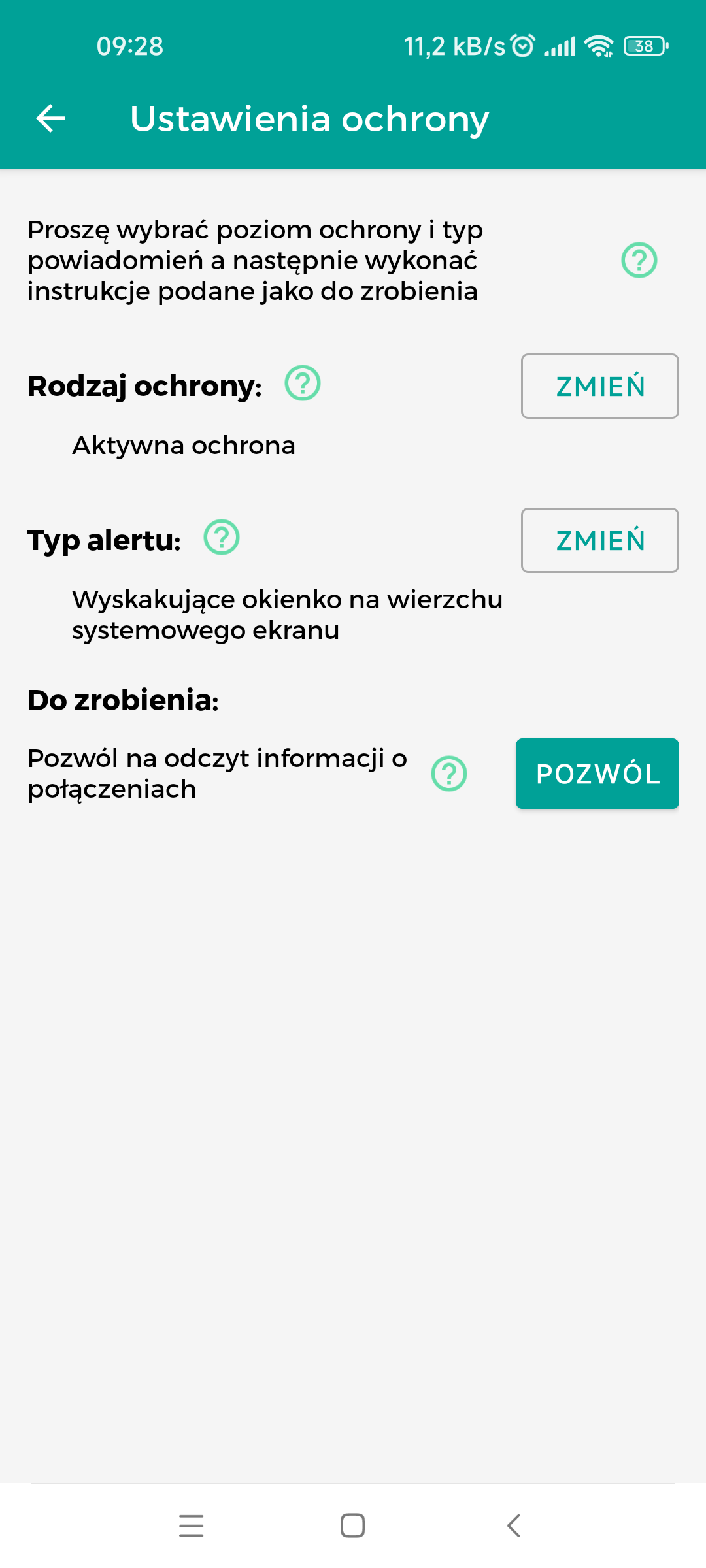Change the Typ alertu setting
This screenshot has height=1568, width=706.
[x=599, y=540]
